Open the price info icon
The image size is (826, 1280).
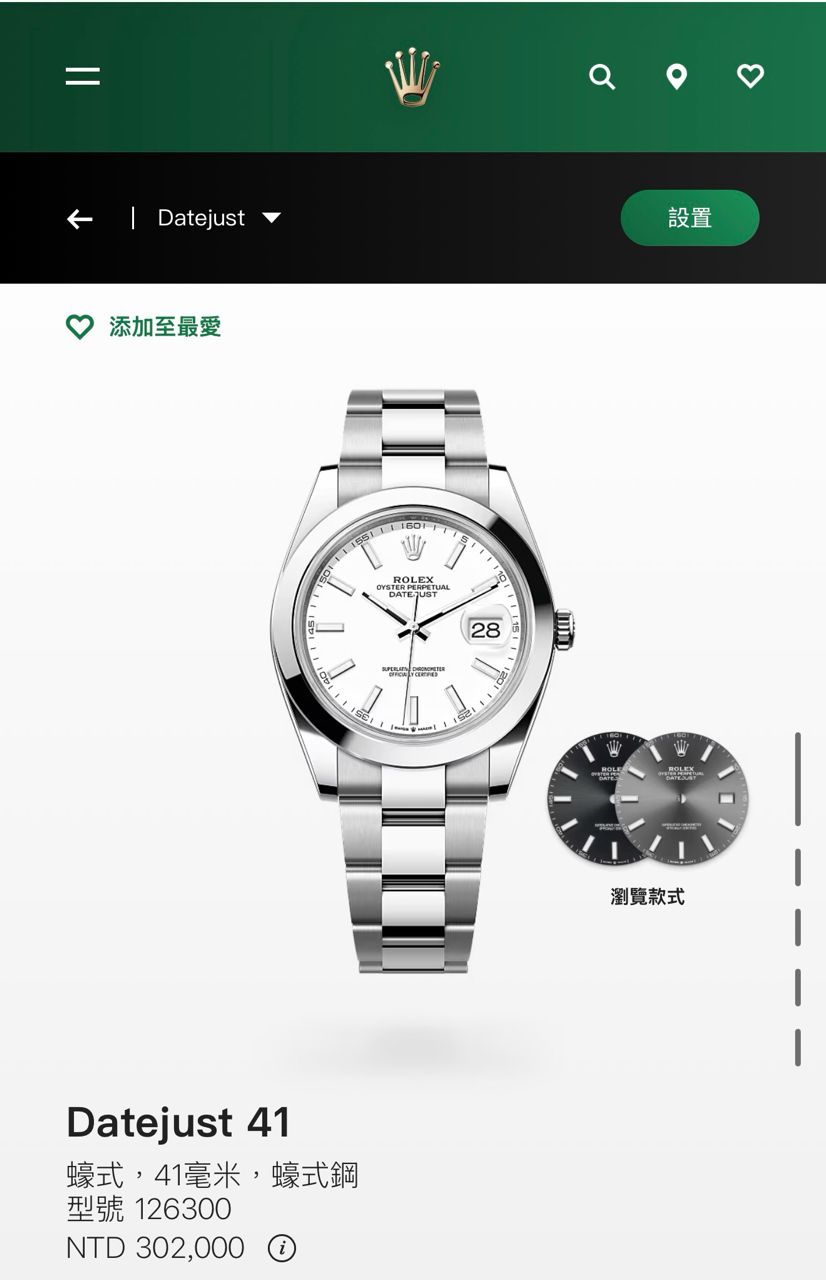(x=282, y=1248)
